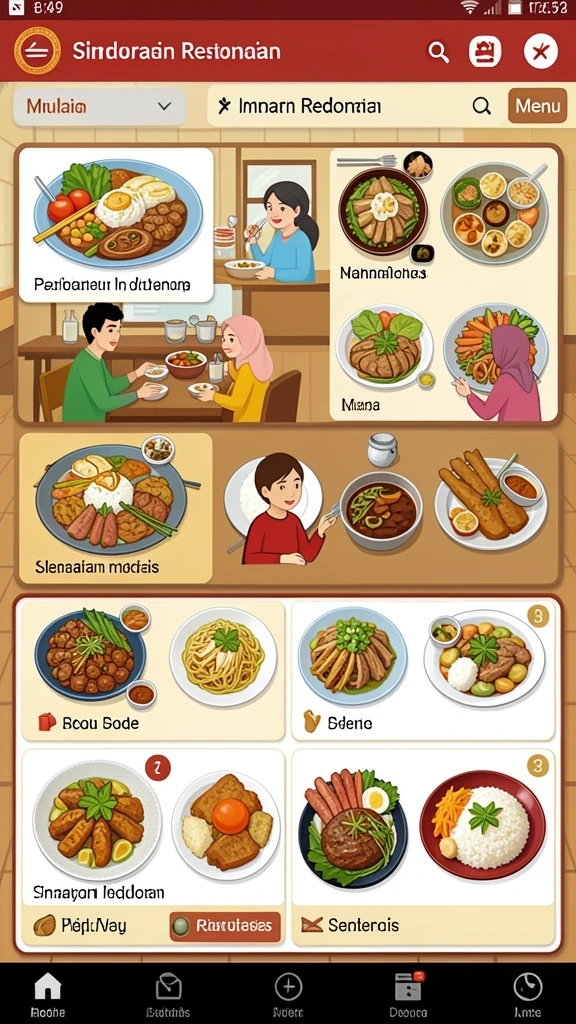Open the Menu button

[537, 106]
